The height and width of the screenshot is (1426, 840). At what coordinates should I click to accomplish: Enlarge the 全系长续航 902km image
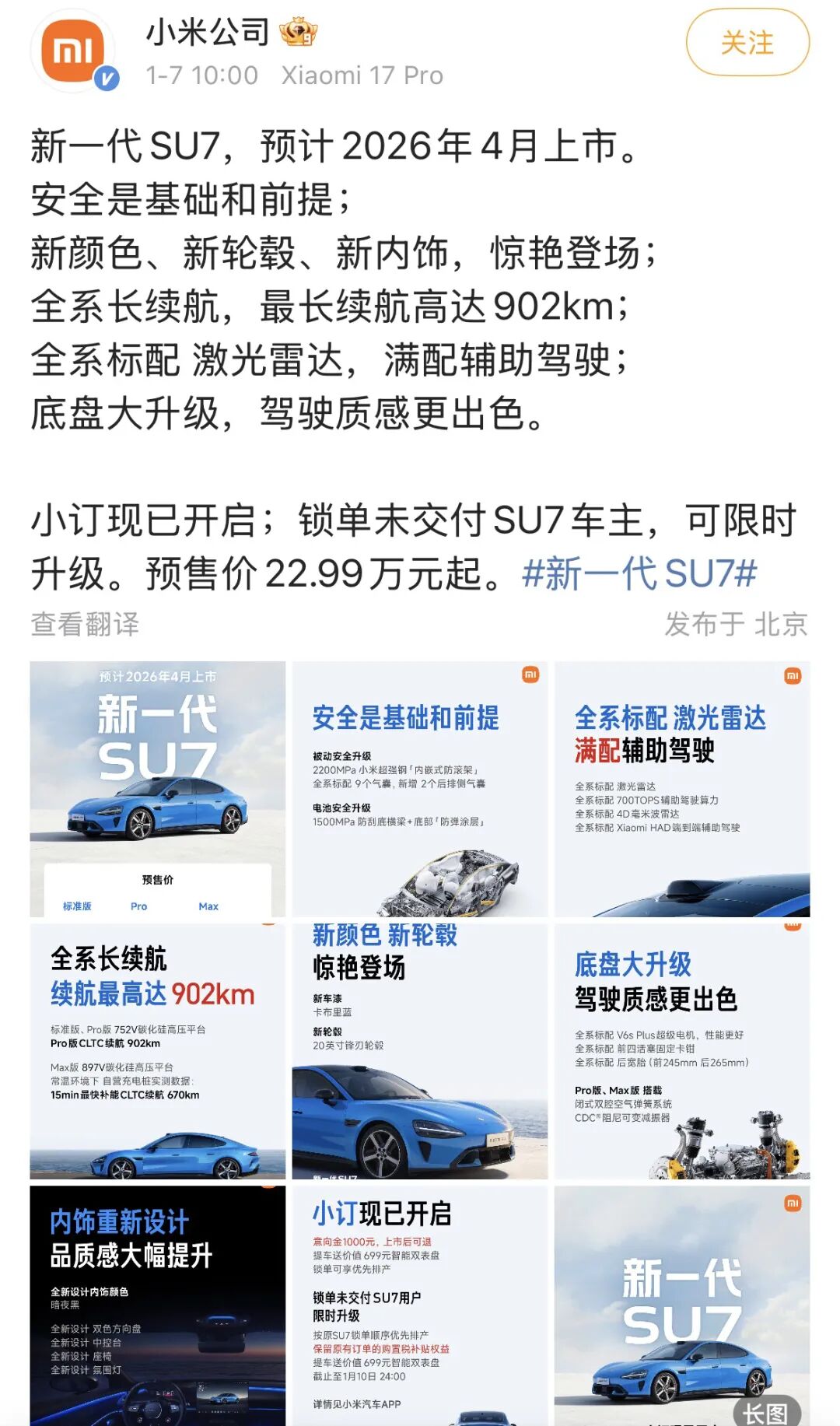158,1051
